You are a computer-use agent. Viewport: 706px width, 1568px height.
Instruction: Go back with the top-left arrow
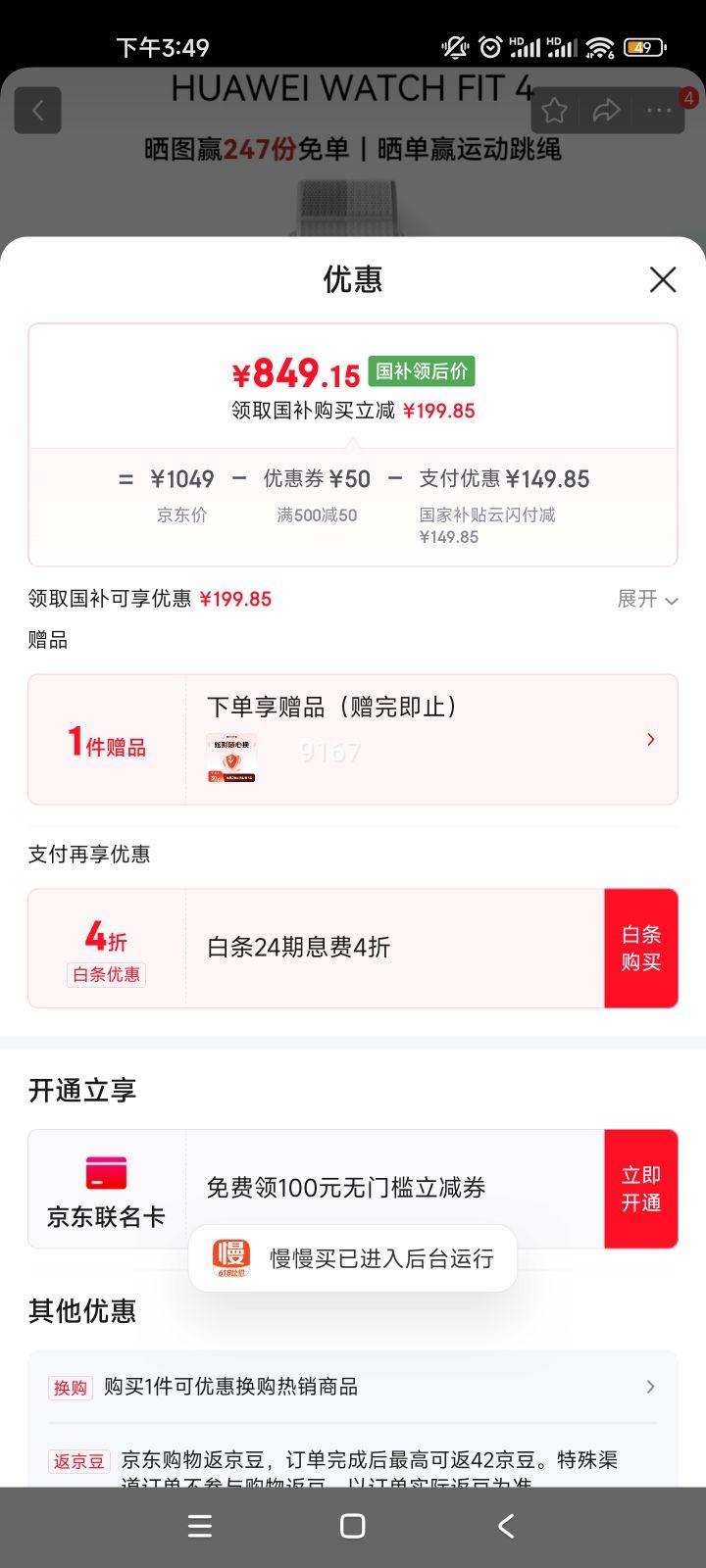38,110
